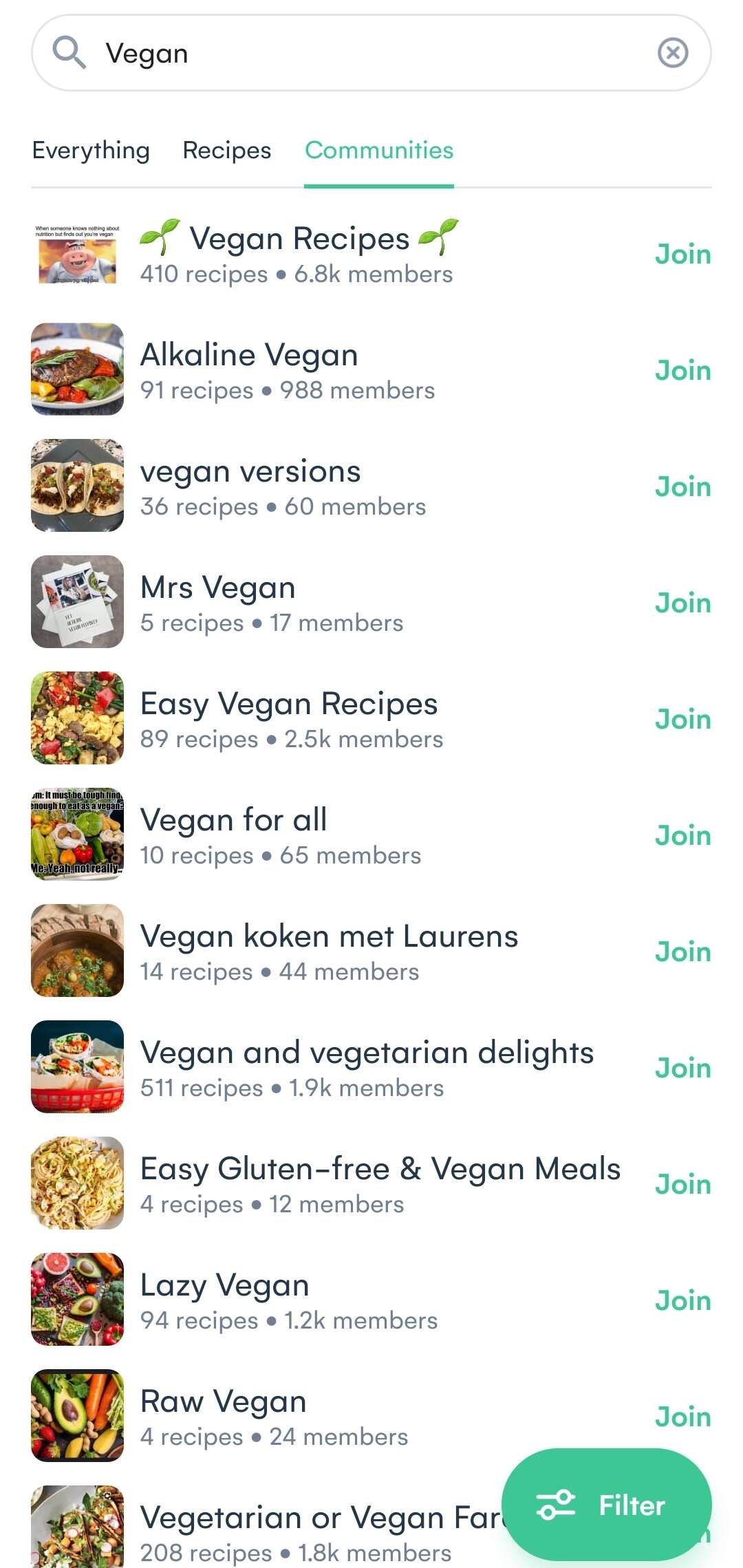The image size is (743, 1568).
Task: Join Easy Vegan Recipes community
Action: pos(682,719)
